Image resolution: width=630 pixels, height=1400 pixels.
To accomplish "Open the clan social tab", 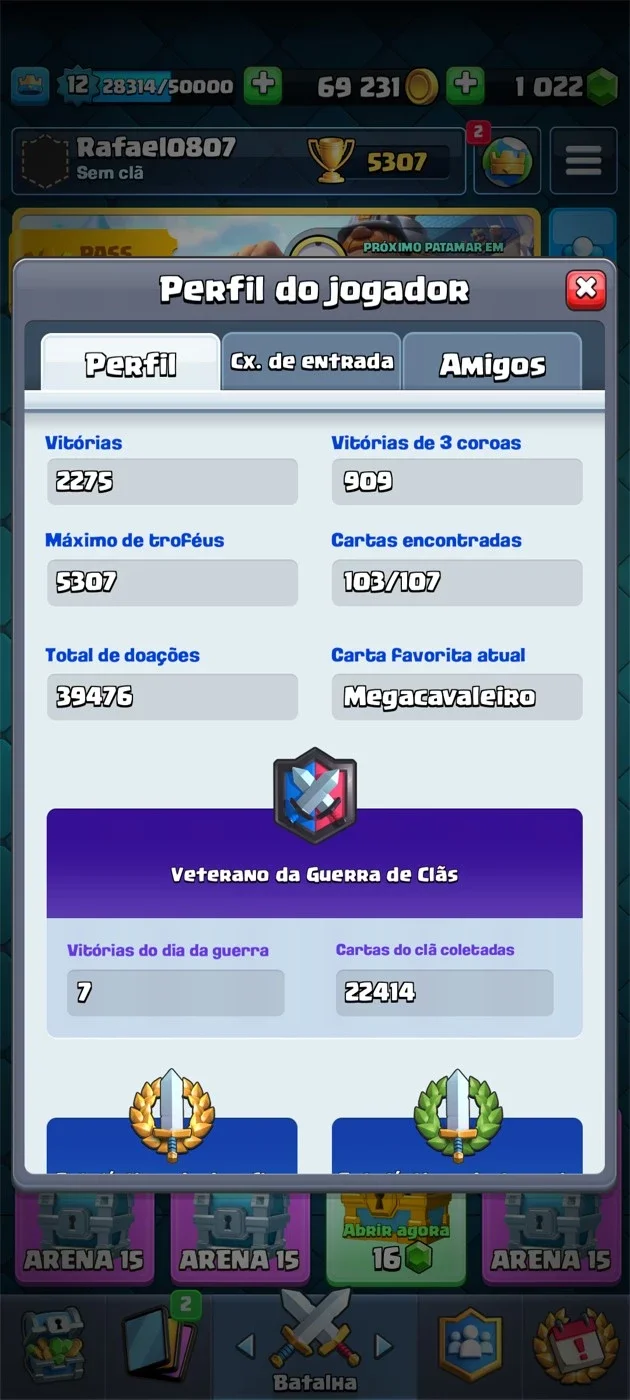I will click(474, 1343).
